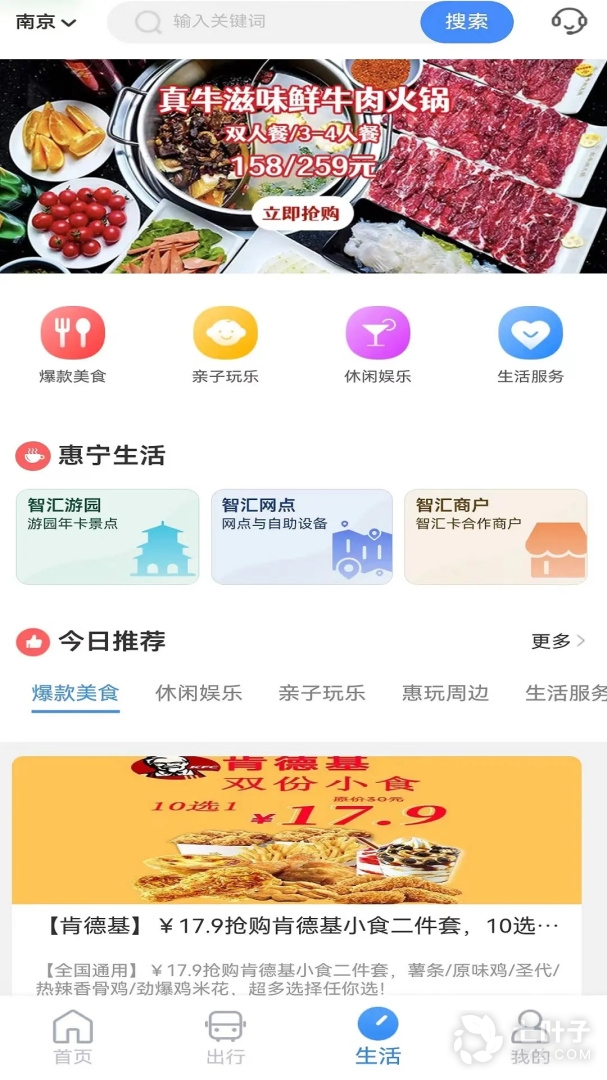Switch to the 出行 bottom tab

(x=225, y=1038)
